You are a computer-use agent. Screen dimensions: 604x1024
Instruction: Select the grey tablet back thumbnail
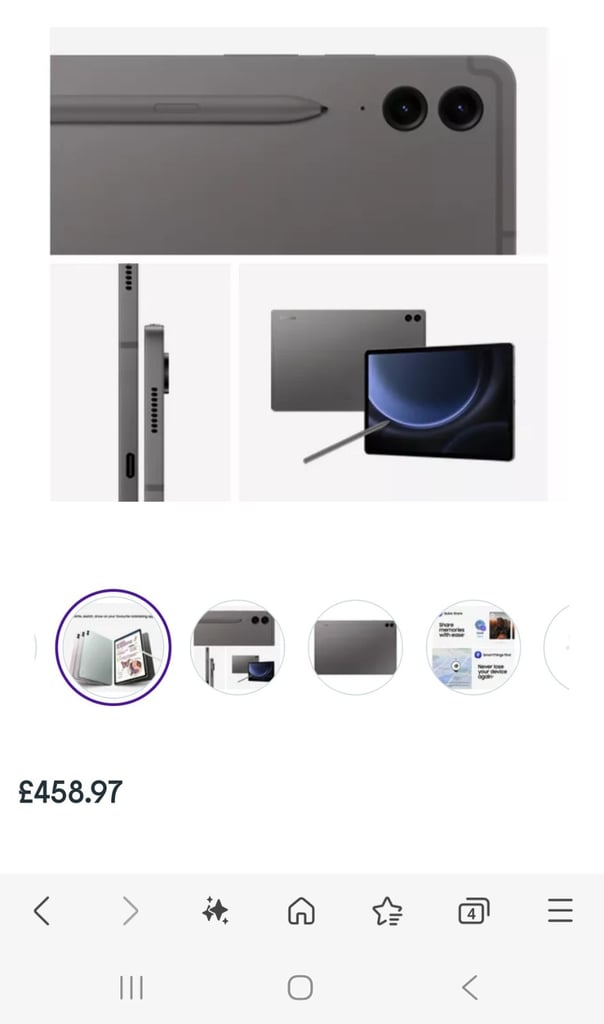click(x=355, y=647)
